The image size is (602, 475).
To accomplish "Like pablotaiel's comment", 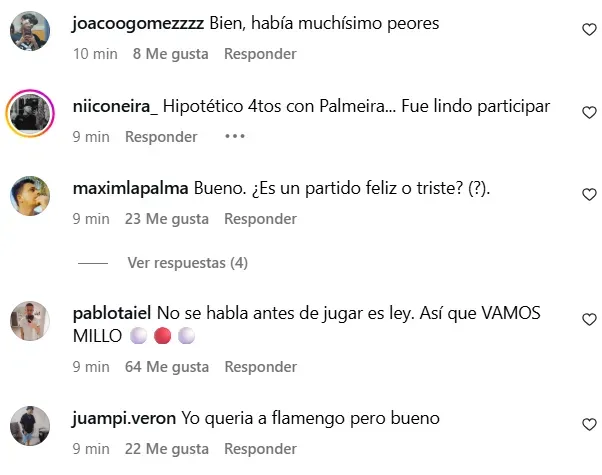I will (589, 319).
